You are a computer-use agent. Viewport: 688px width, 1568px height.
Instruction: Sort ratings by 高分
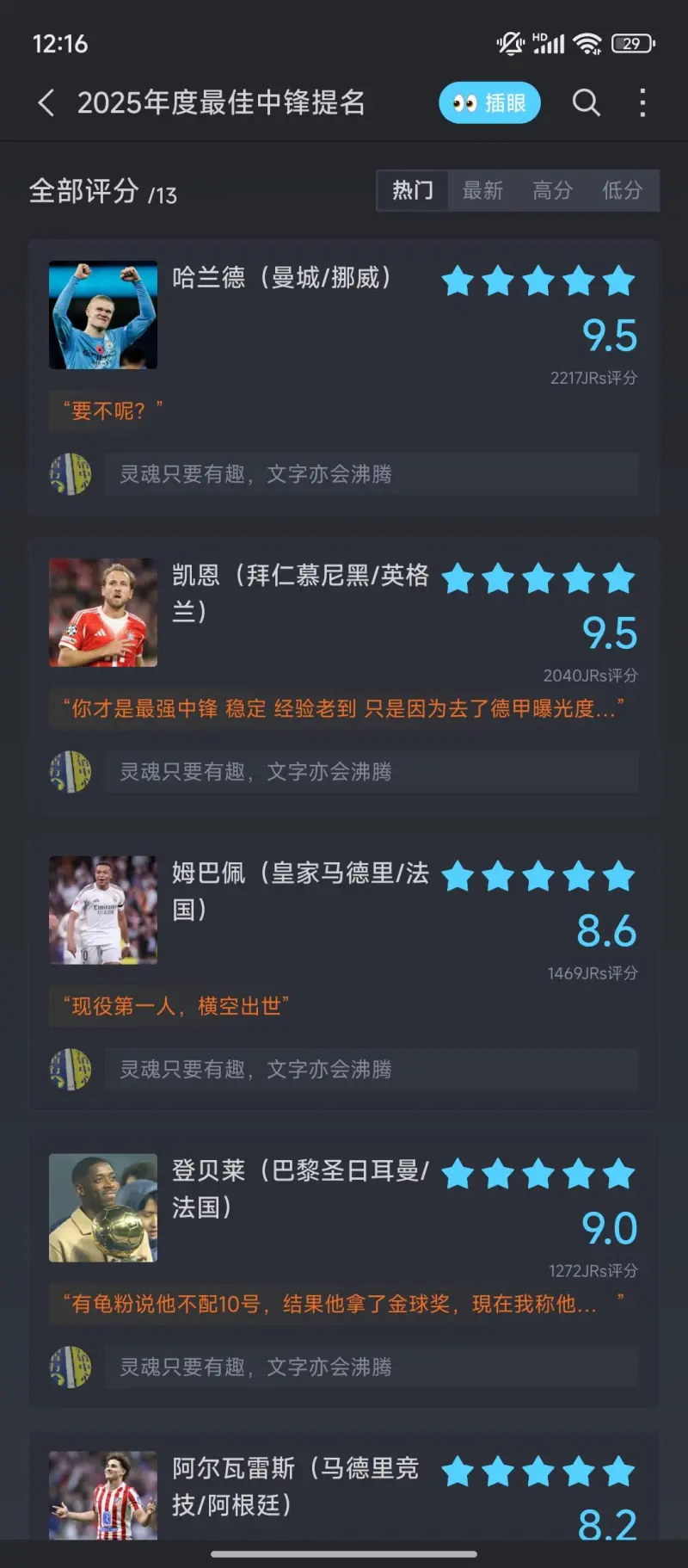[x=552, y=190]
